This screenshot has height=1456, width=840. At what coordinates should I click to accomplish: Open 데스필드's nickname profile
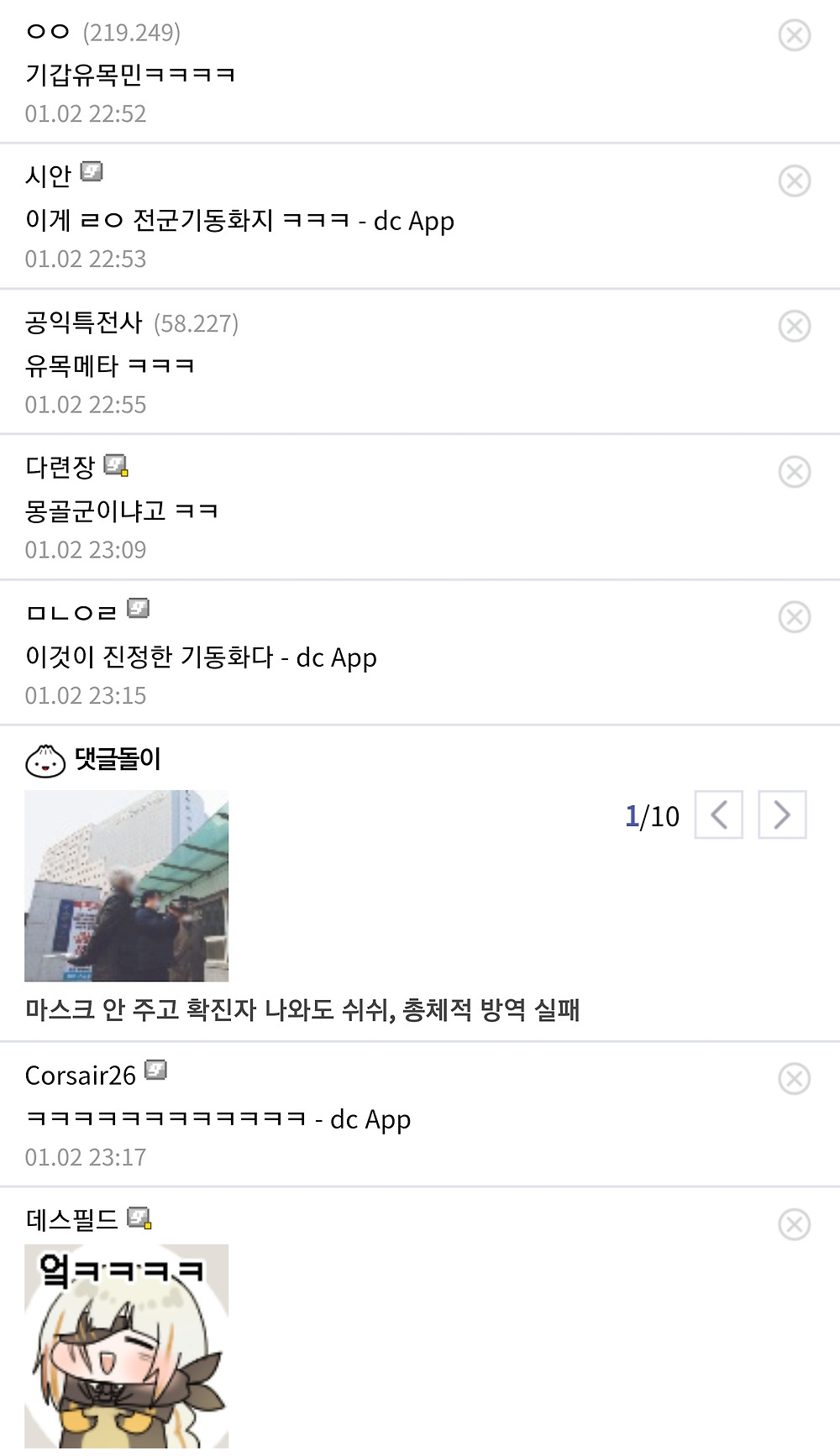point(72,1220)
